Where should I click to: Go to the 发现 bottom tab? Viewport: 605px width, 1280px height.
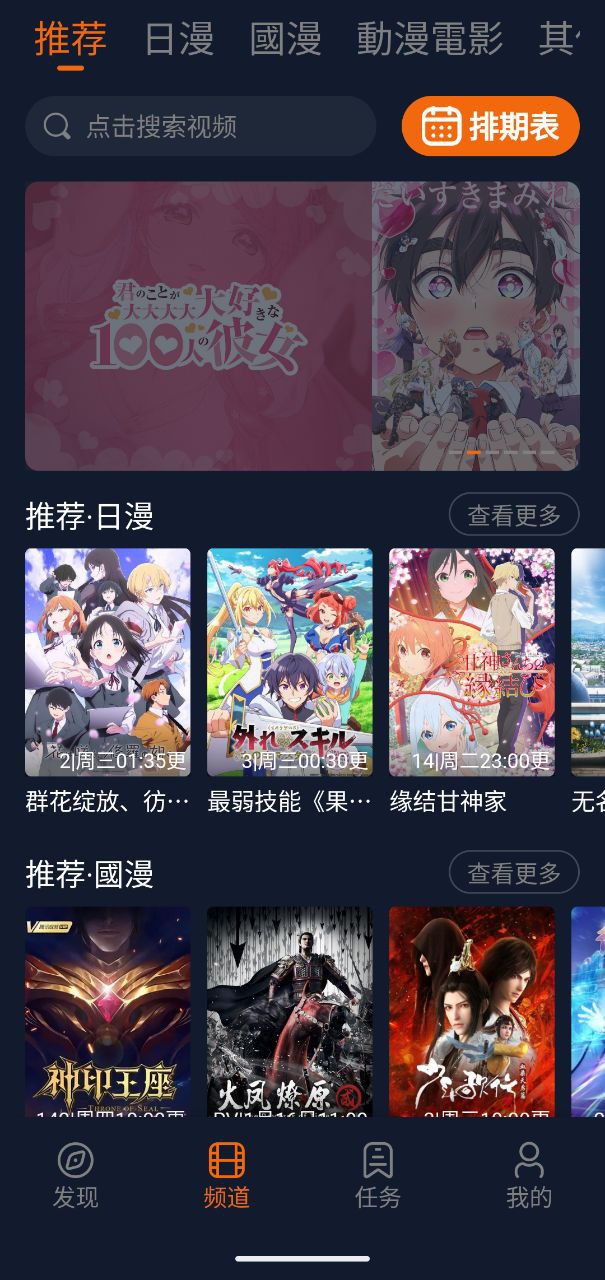click(x=75, y=1175)
